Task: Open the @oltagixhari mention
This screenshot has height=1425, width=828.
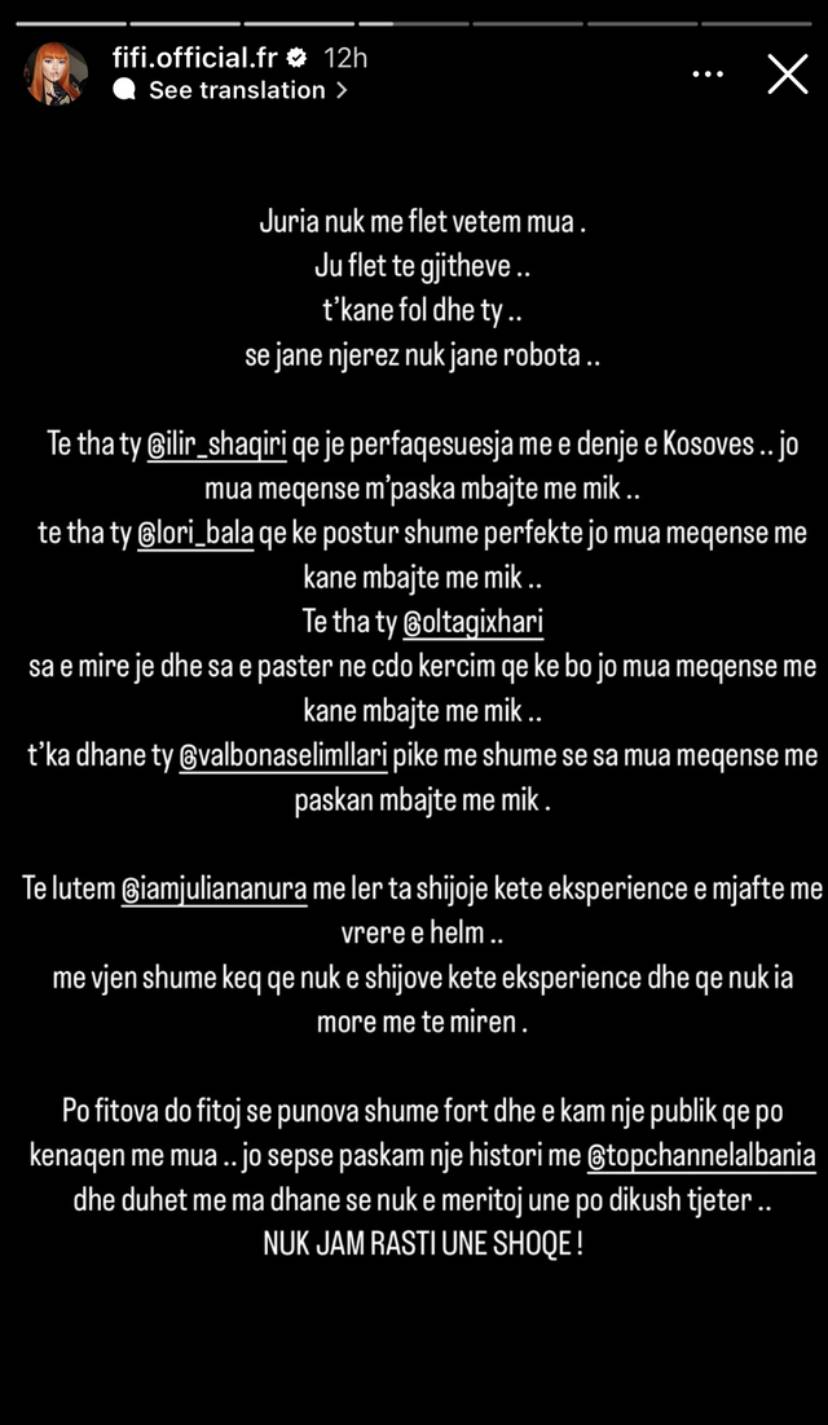Action: (473, 622)
